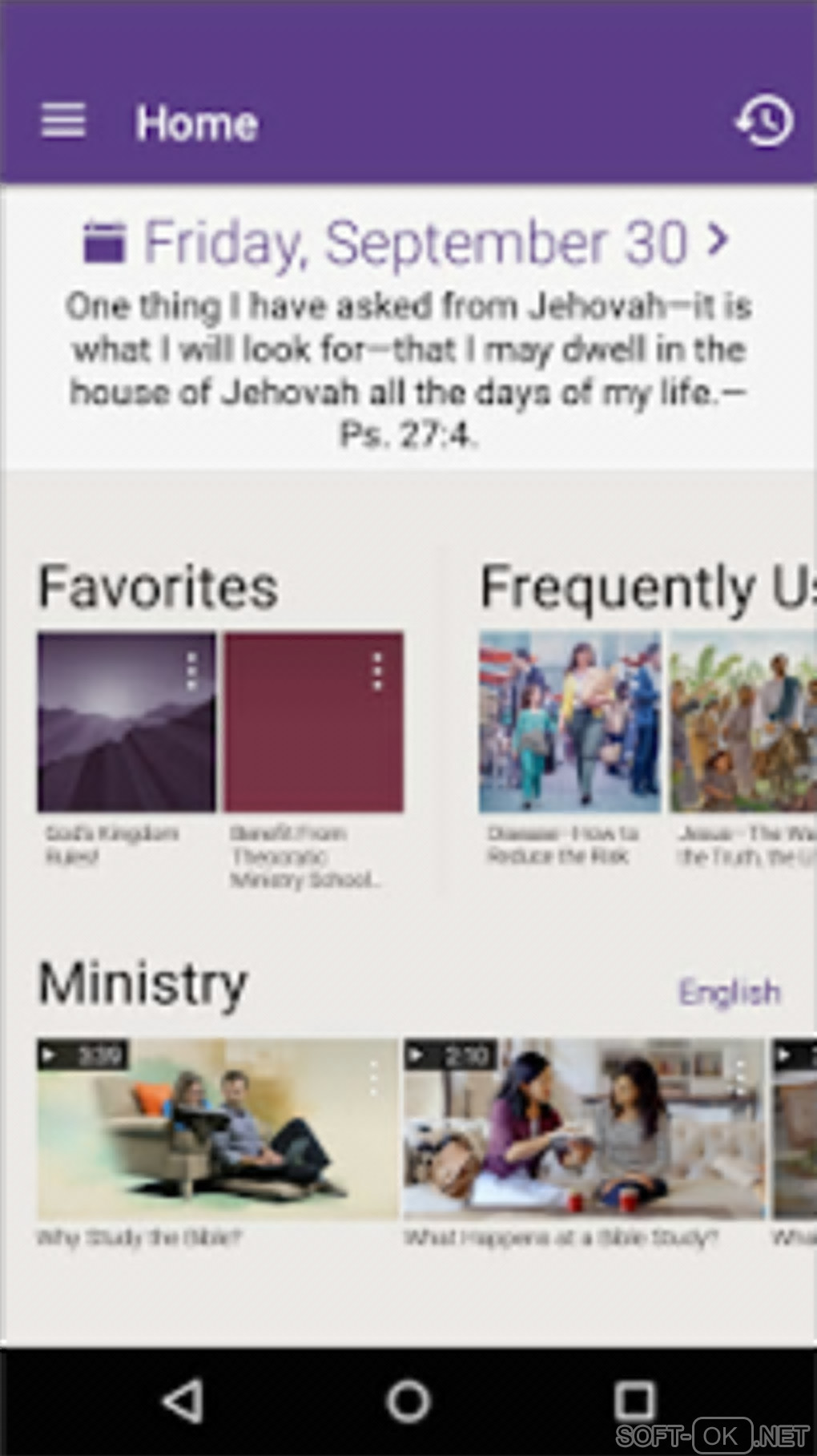The width and height of the screenshot is (817, 1456).
Task: Go back with the system back button
Action: click(x=183, y=1402)
